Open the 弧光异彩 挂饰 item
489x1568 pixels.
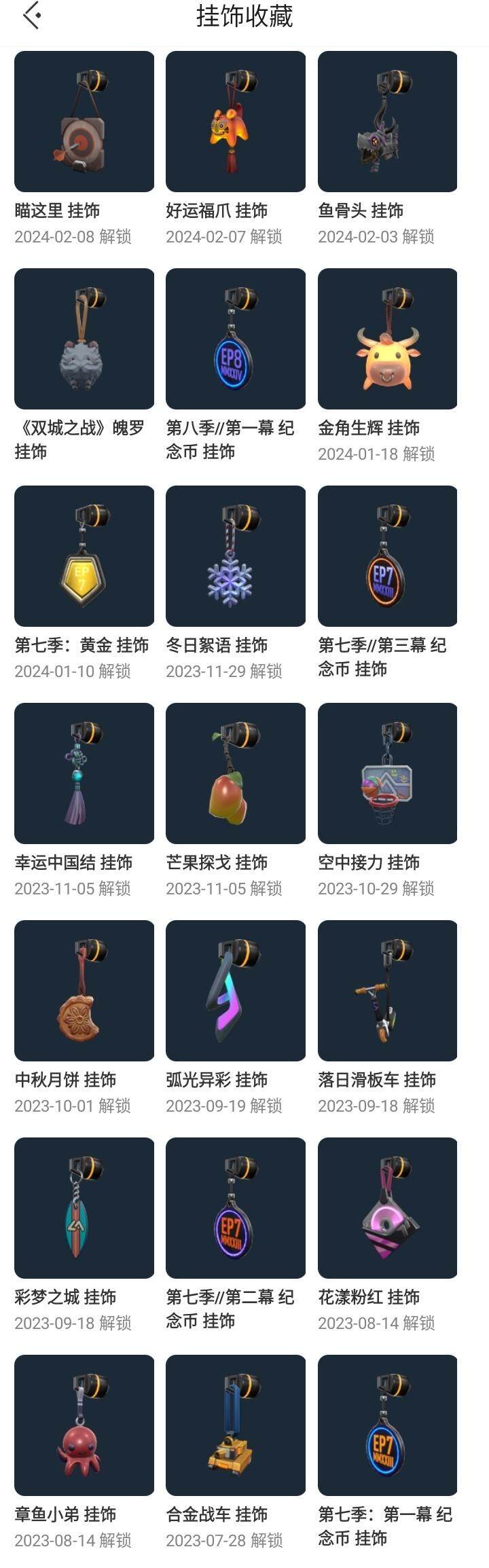(236, 991)
